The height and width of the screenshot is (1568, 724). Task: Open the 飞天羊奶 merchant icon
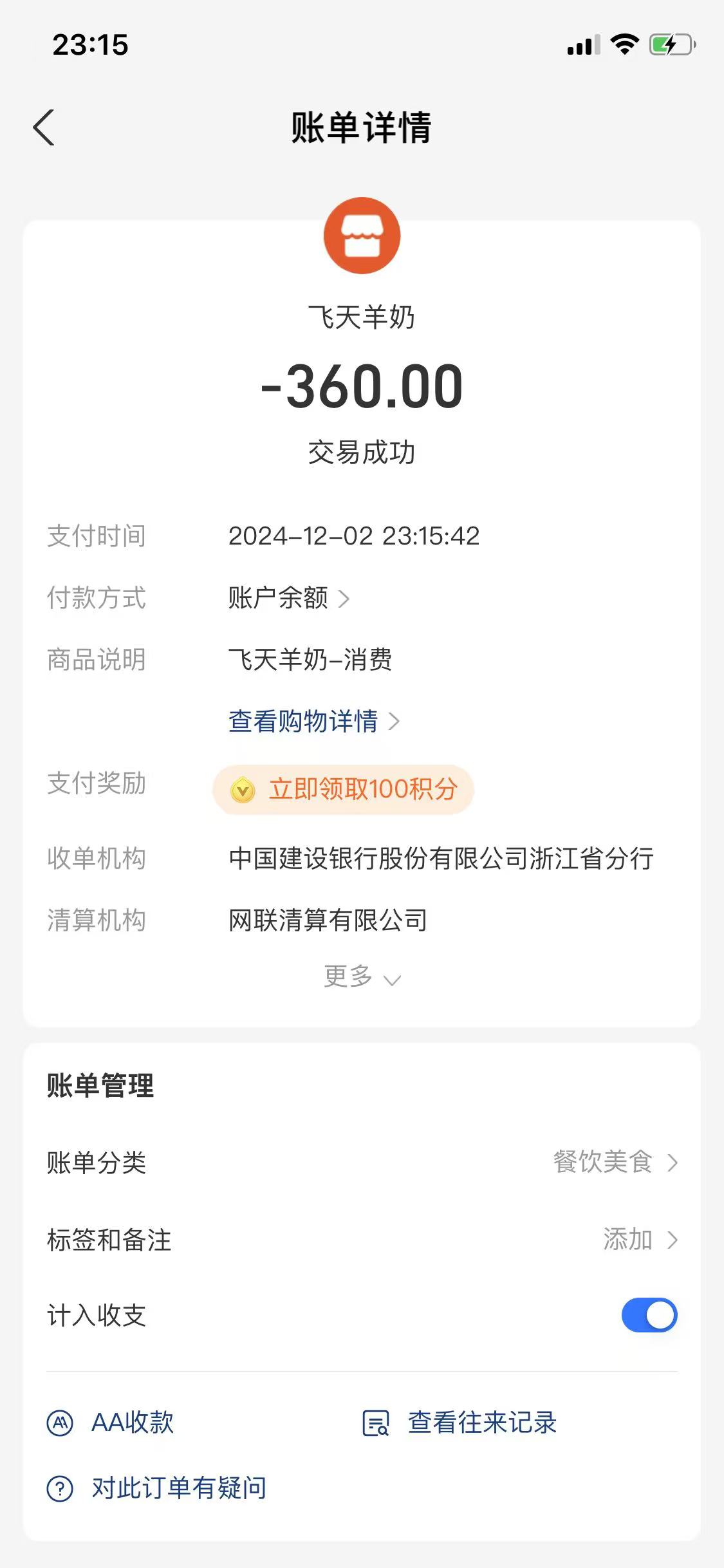point(362,236)
